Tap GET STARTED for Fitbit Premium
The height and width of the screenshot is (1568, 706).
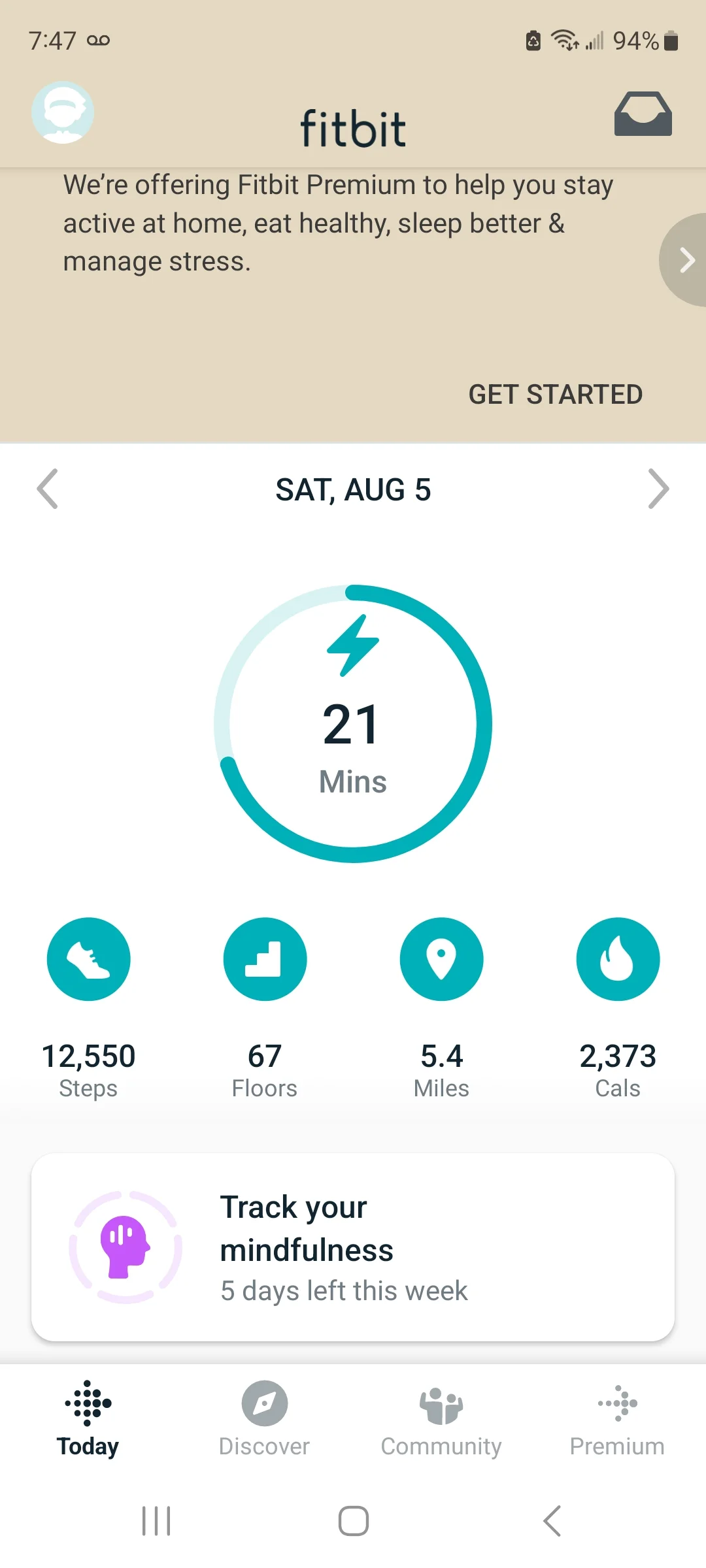pos(555,395)
